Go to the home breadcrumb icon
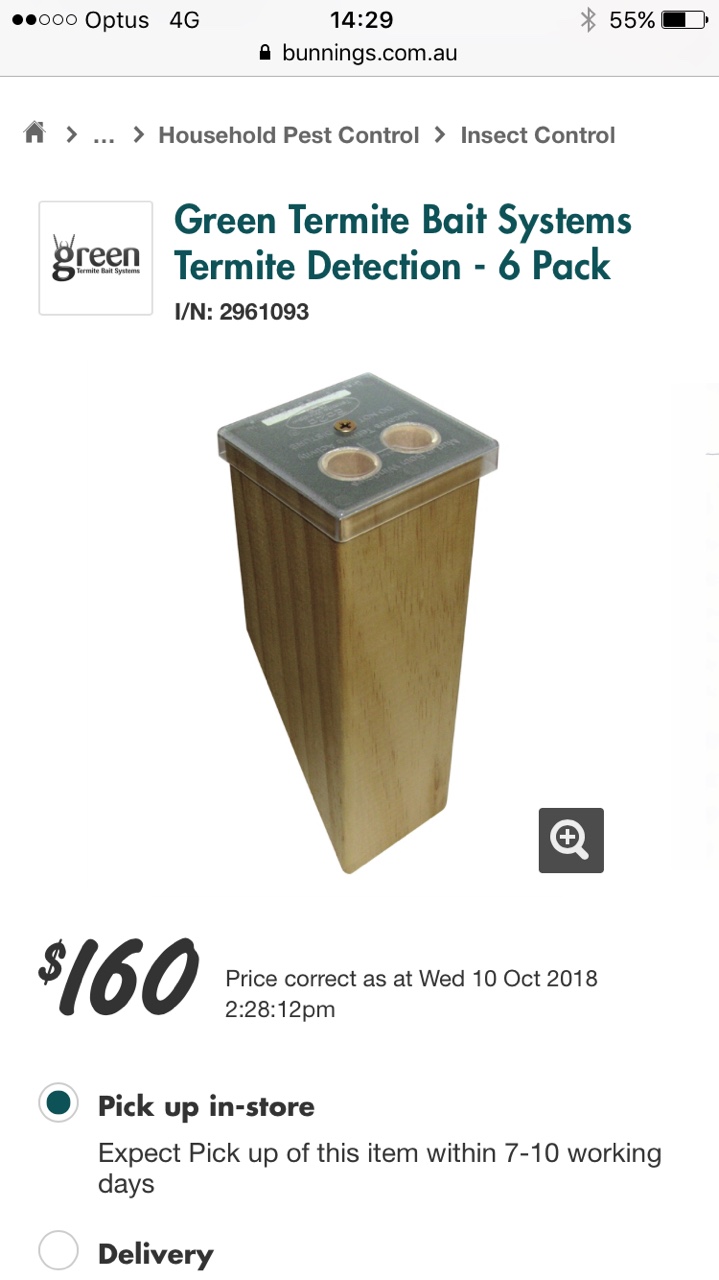Screen dimensions: 719x1280 coord(35,134)
